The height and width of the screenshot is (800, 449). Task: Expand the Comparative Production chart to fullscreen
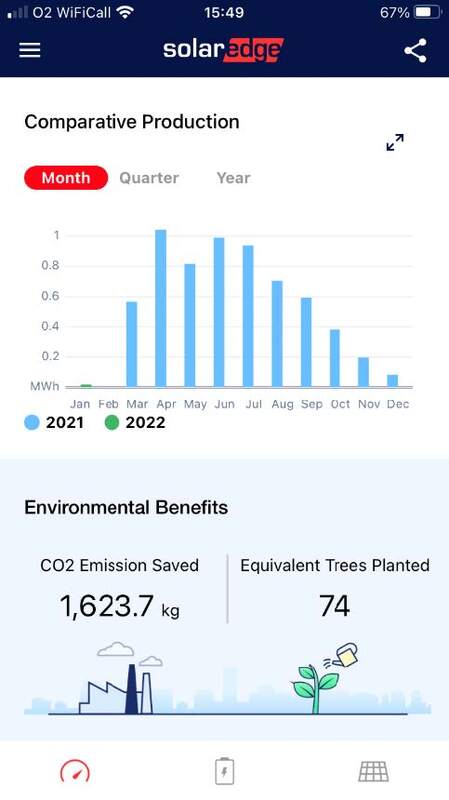[395, 142]
